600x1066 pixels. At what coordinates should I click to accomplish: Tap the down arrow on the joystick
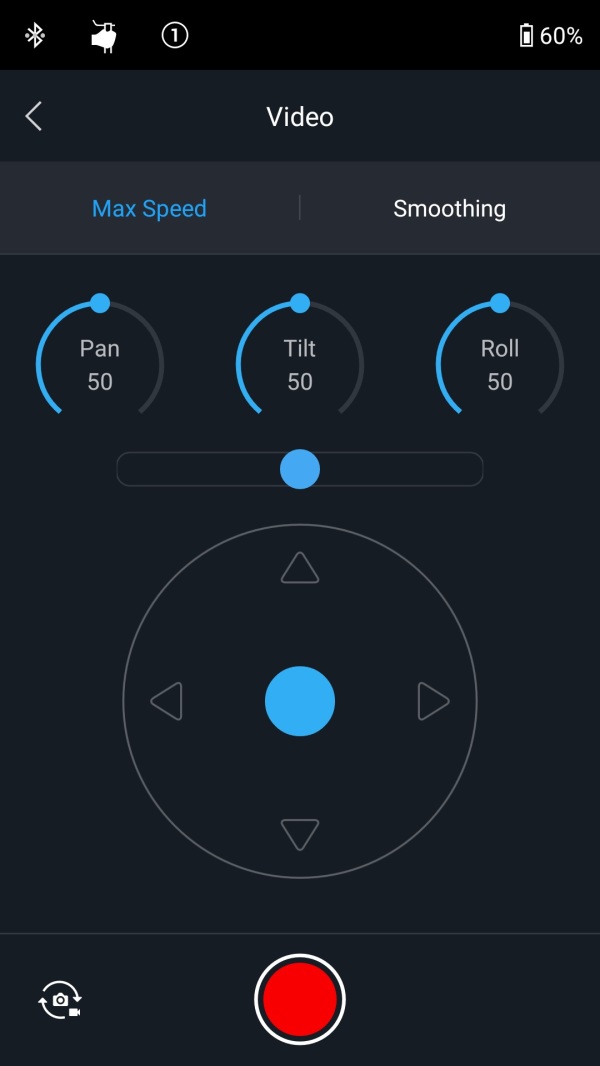[300, 834]
